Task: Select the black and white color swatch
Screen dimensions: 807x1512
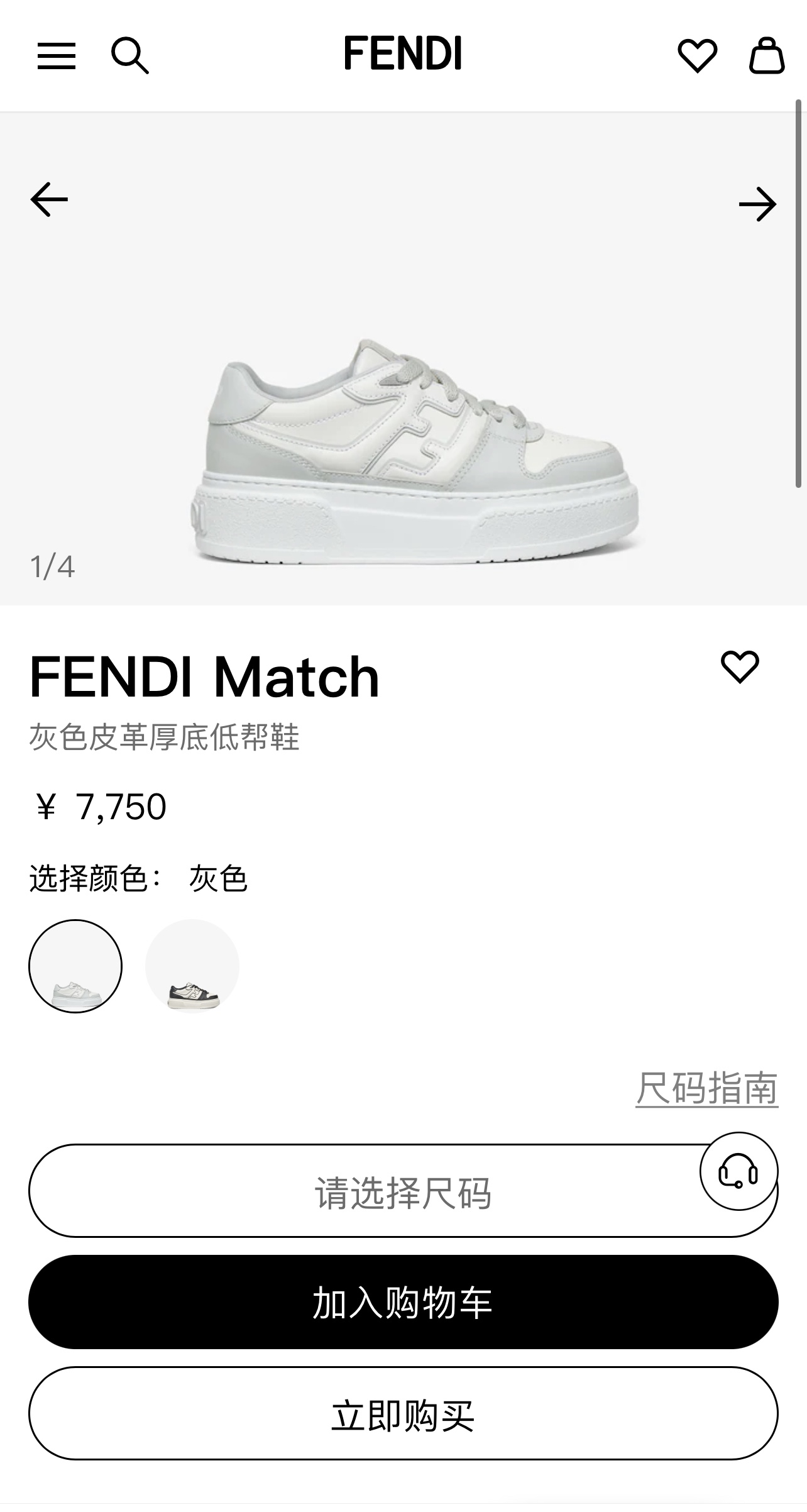Action: [192, 966]
